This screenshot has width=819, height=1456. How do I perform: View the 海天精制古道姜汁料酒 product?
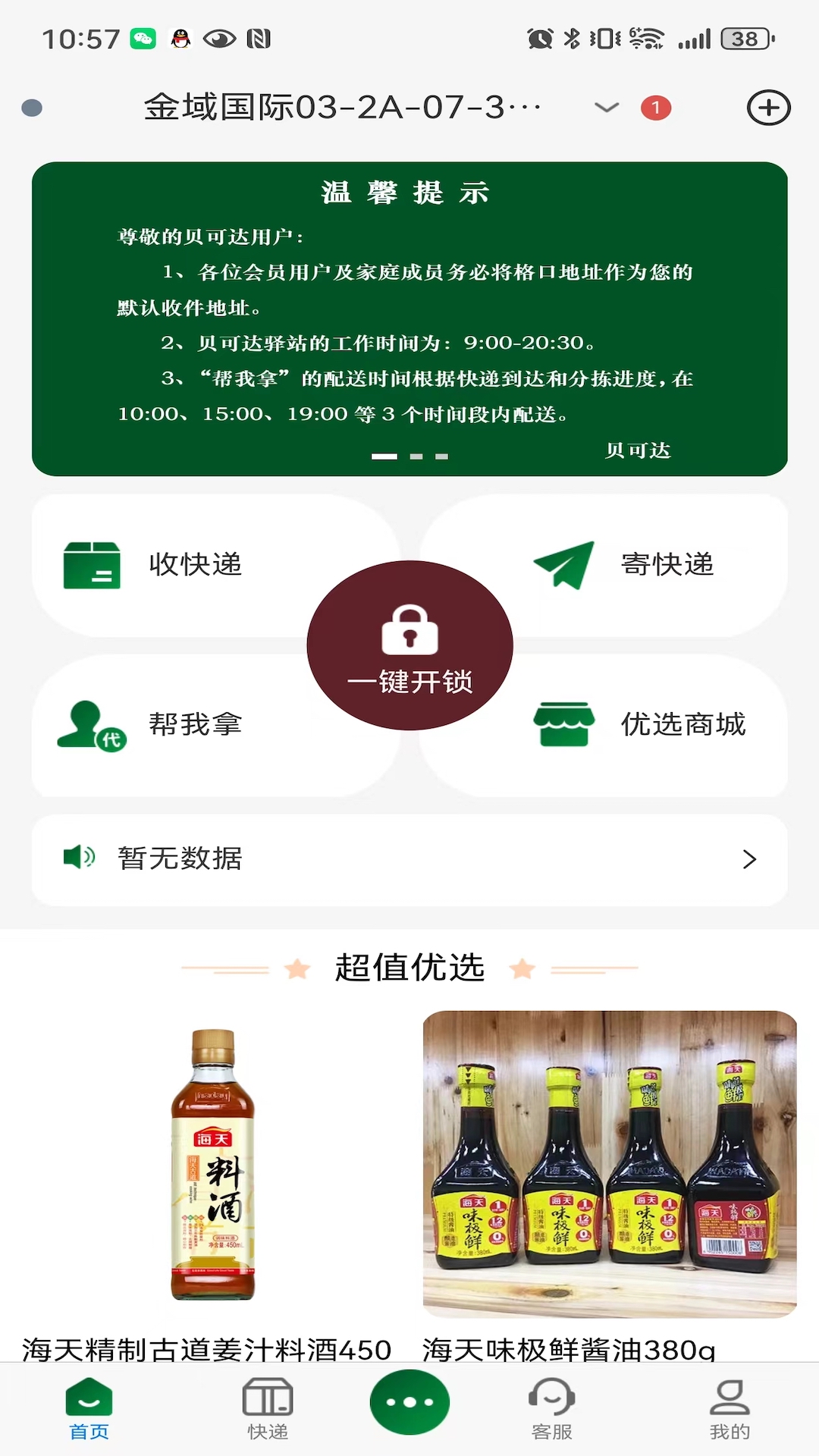pyautogui.click(x=212, y=1168)
